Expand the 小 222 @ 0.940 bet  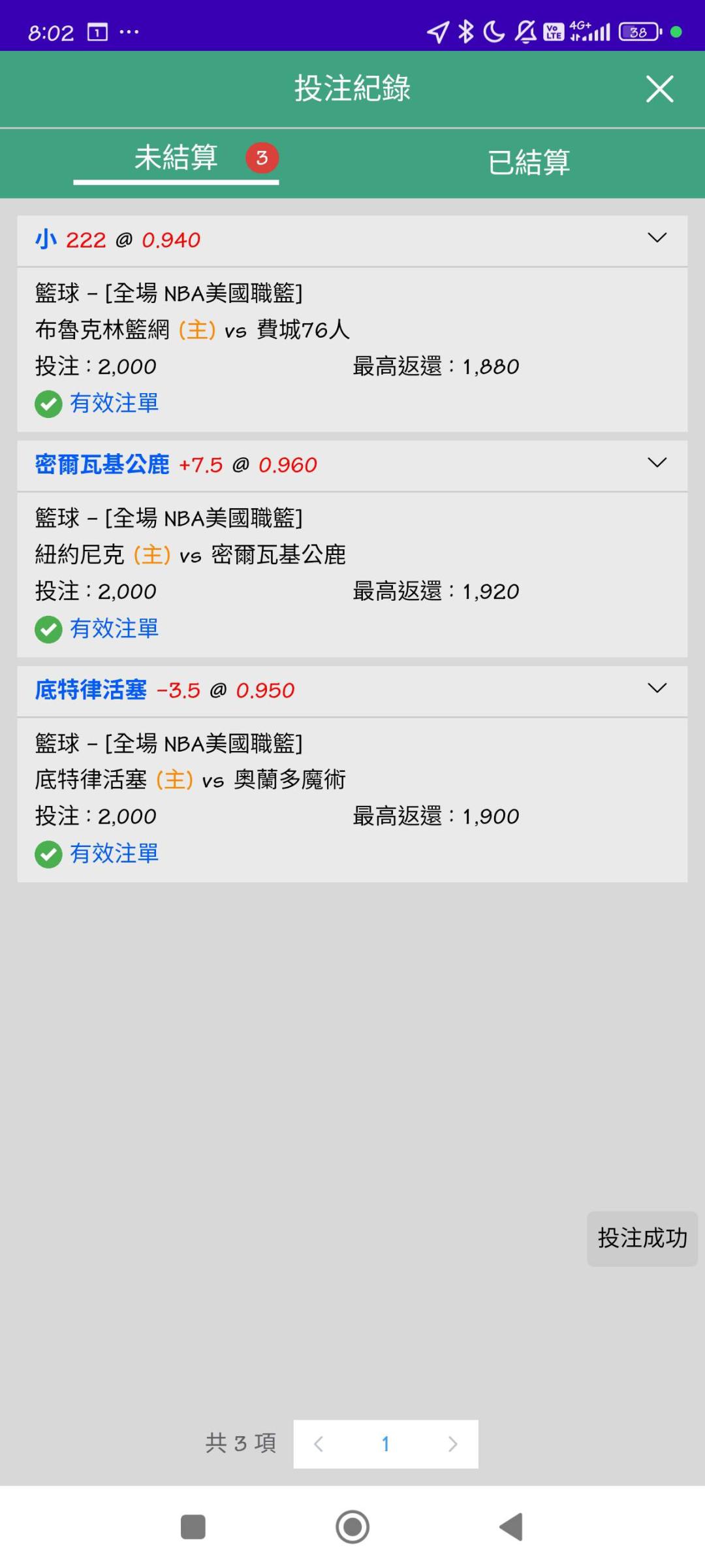point(657,238)
